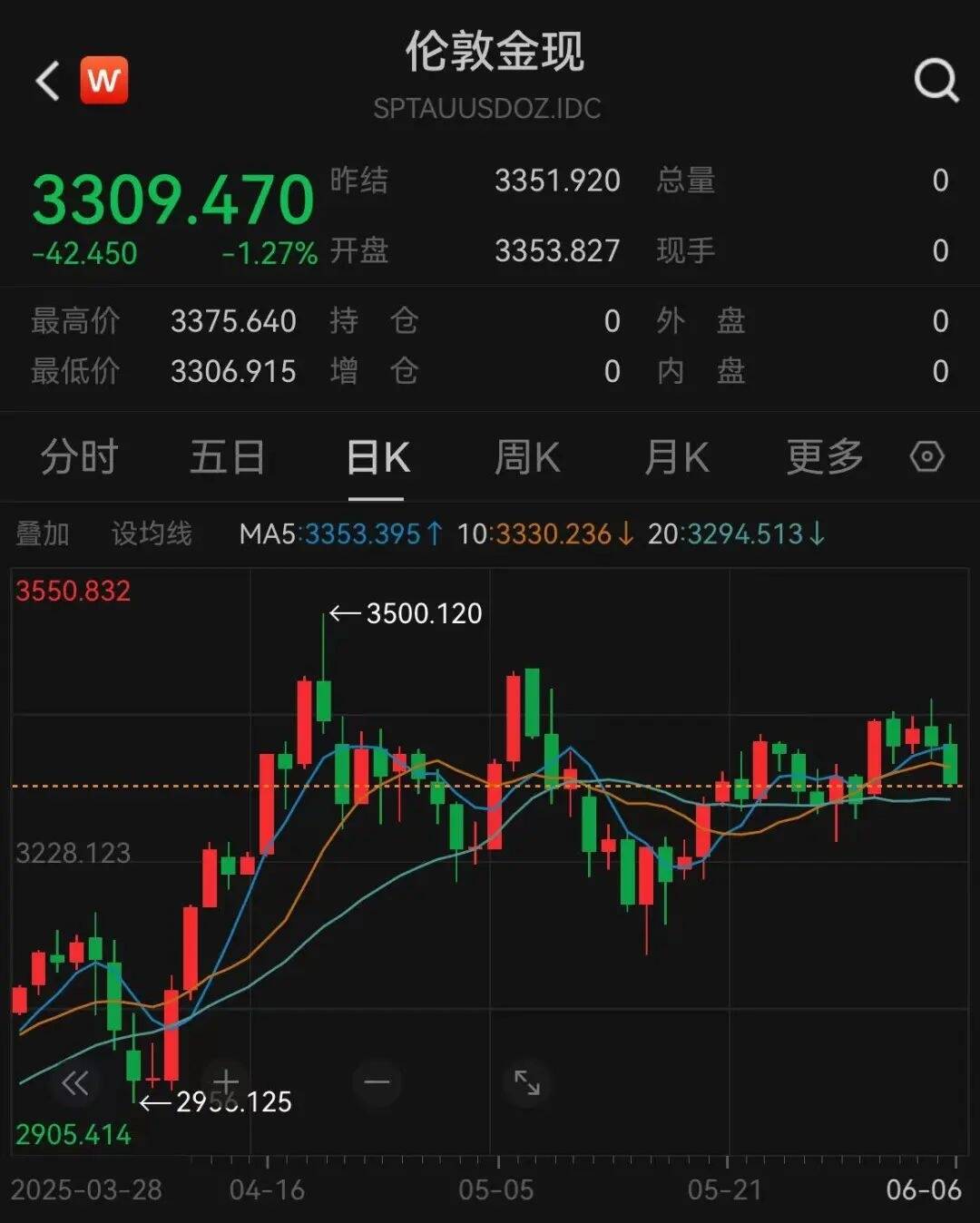This screenshot has height=1223, width=980.
Task: Open chart settings hexagon icon
Action: coord(926,456)
